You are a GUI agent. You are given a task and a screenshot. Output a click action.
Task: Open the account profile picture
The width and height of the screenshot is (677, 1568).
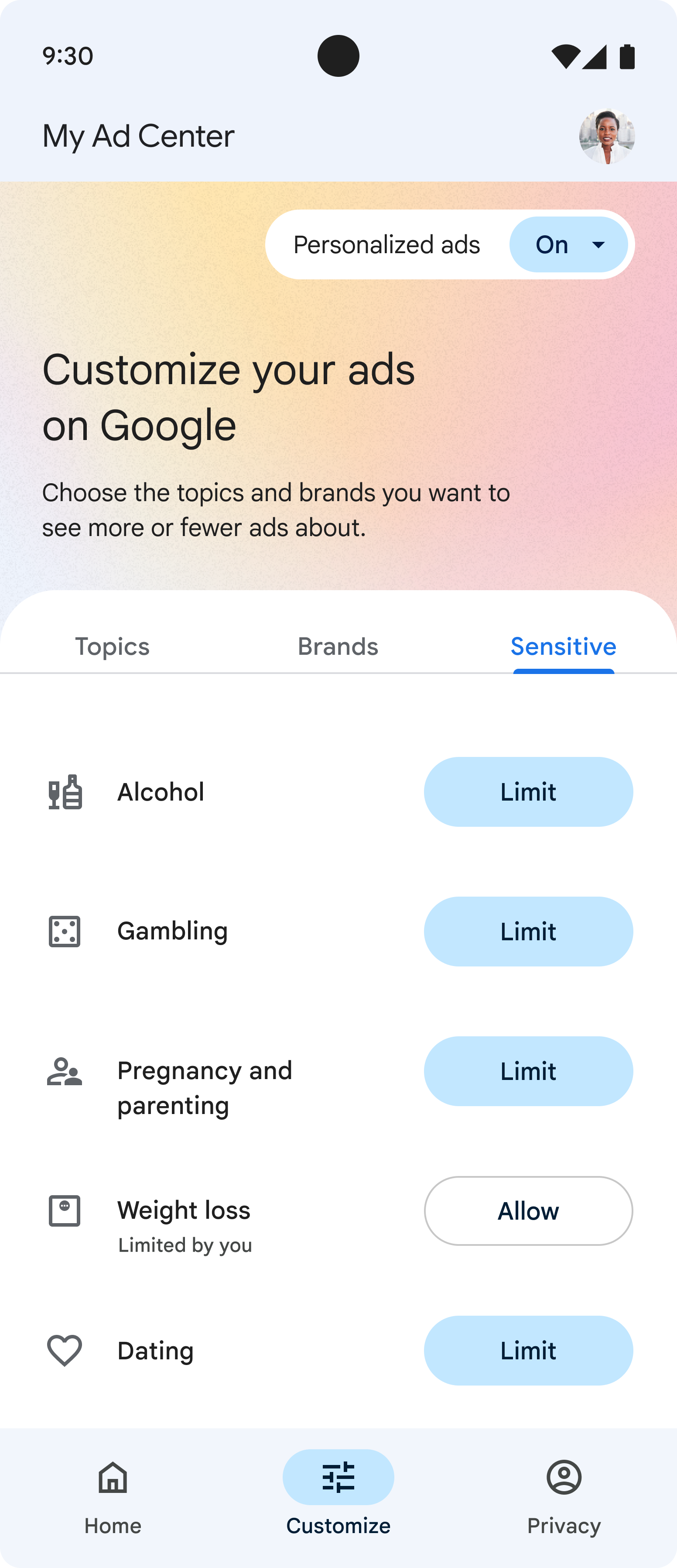pos(606,136)
